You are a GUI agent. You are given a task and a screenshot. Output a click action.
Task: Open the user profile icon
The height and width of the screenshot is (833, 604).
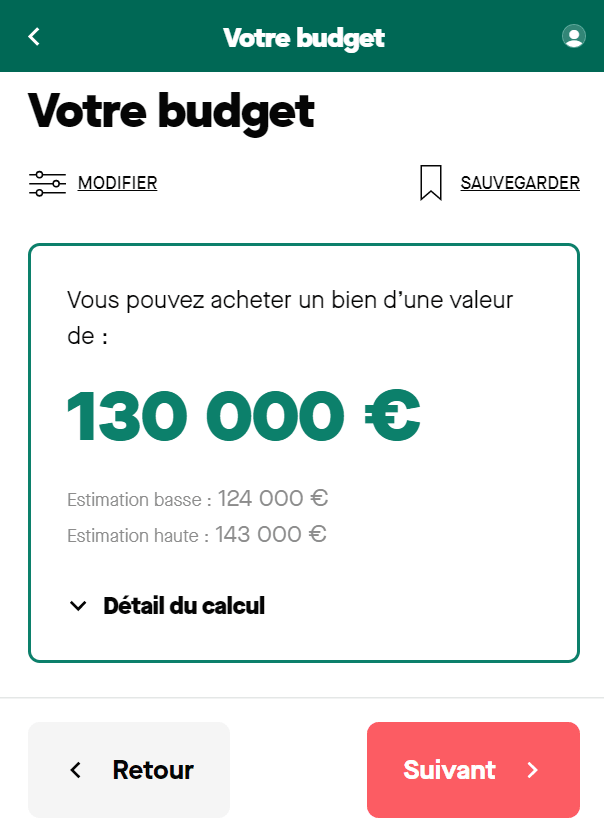click(574, 37)
